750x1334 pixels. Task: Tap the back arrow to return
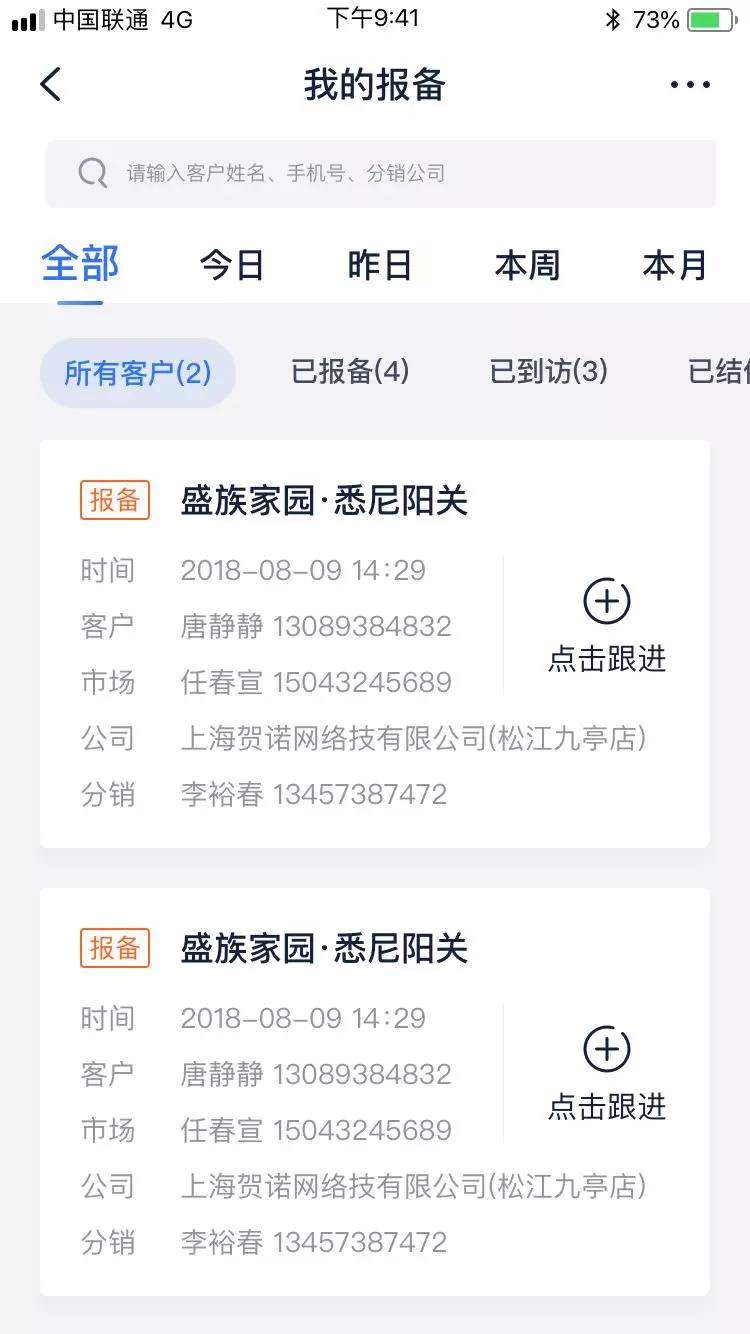(50, 84)
